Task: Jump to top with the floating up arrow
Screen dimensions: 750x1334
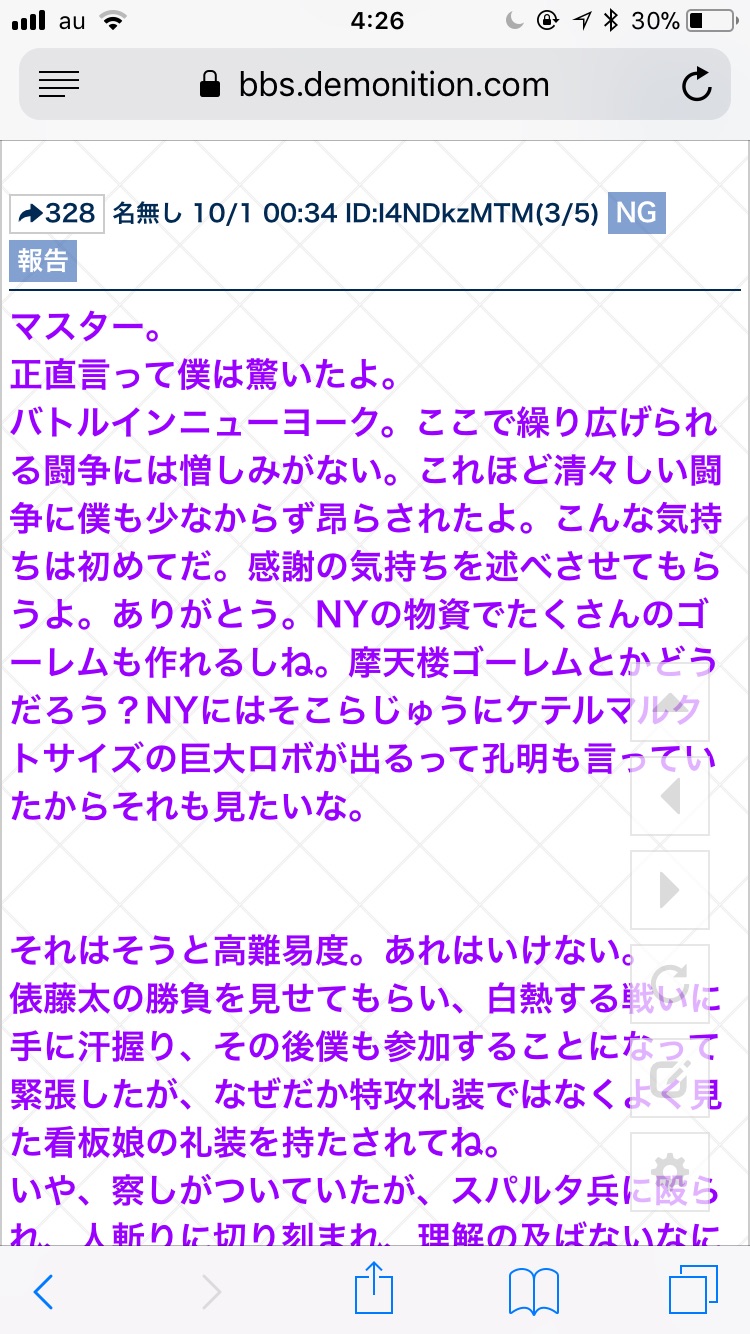Action: pyautogui.click(x=669, y=702)
